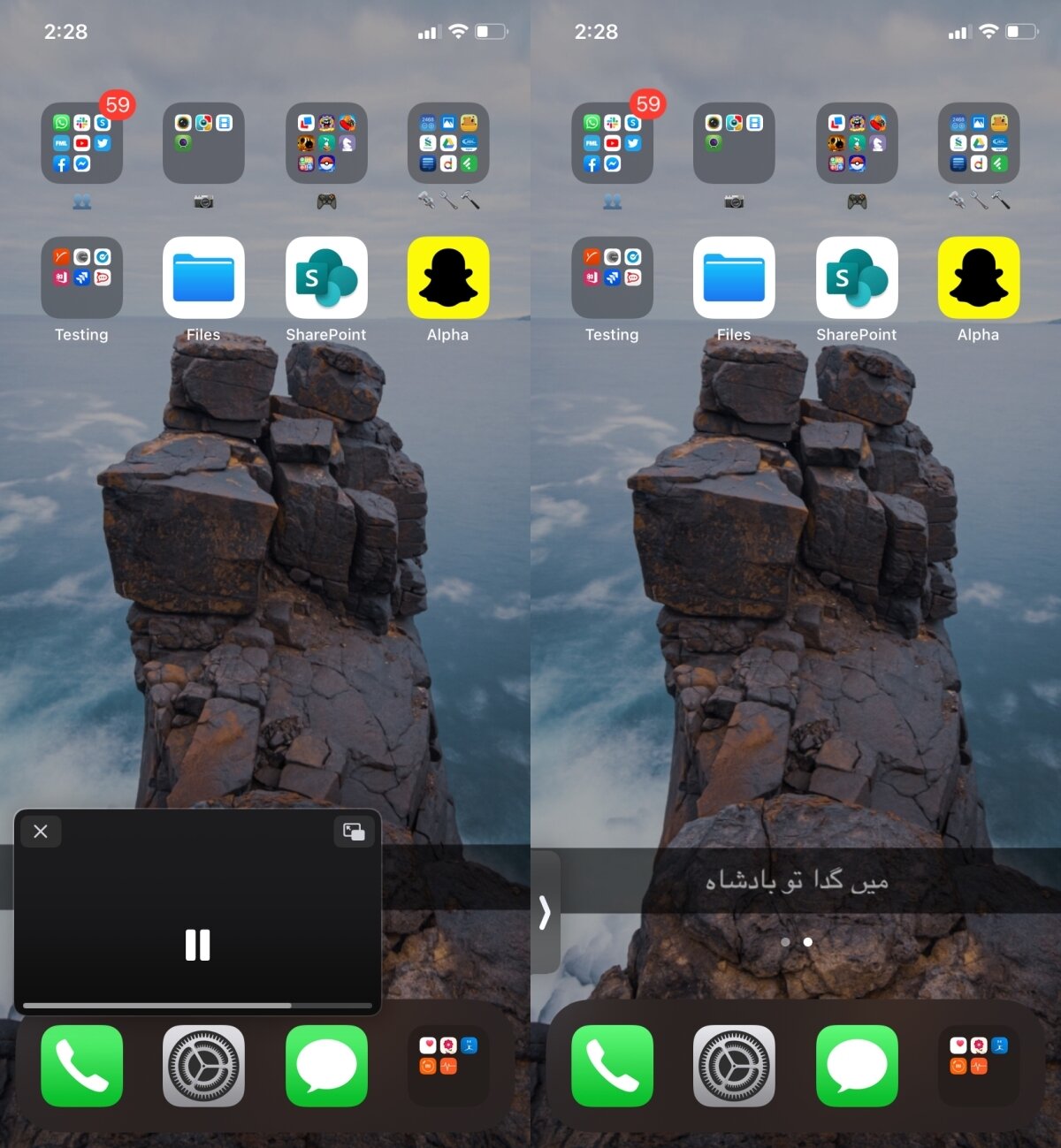
Task: Close the picture-in-picture video player
Action: coord(41,831)
